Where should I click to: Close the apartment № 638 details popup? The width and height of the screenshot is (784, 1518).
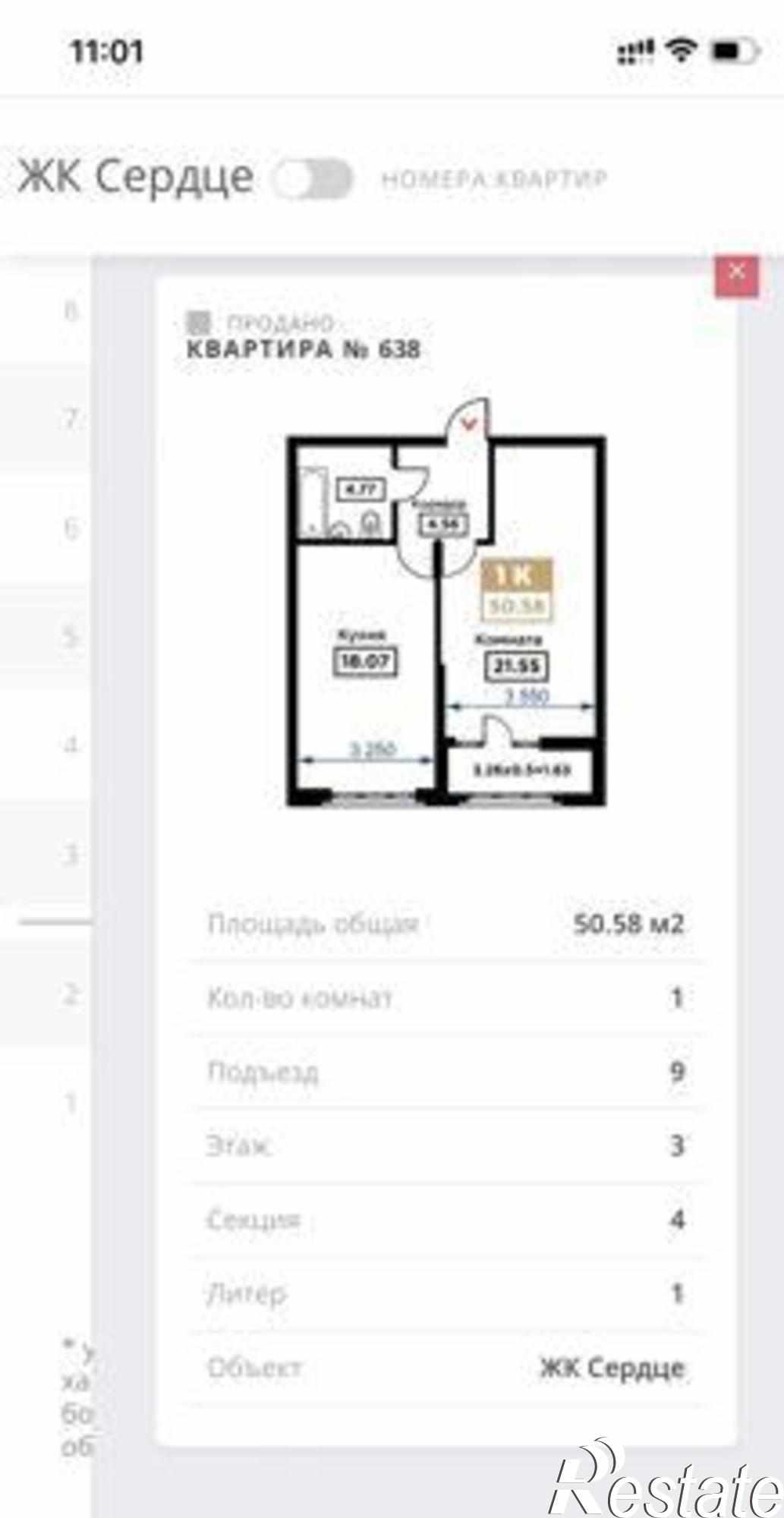[x=735, y=275]
